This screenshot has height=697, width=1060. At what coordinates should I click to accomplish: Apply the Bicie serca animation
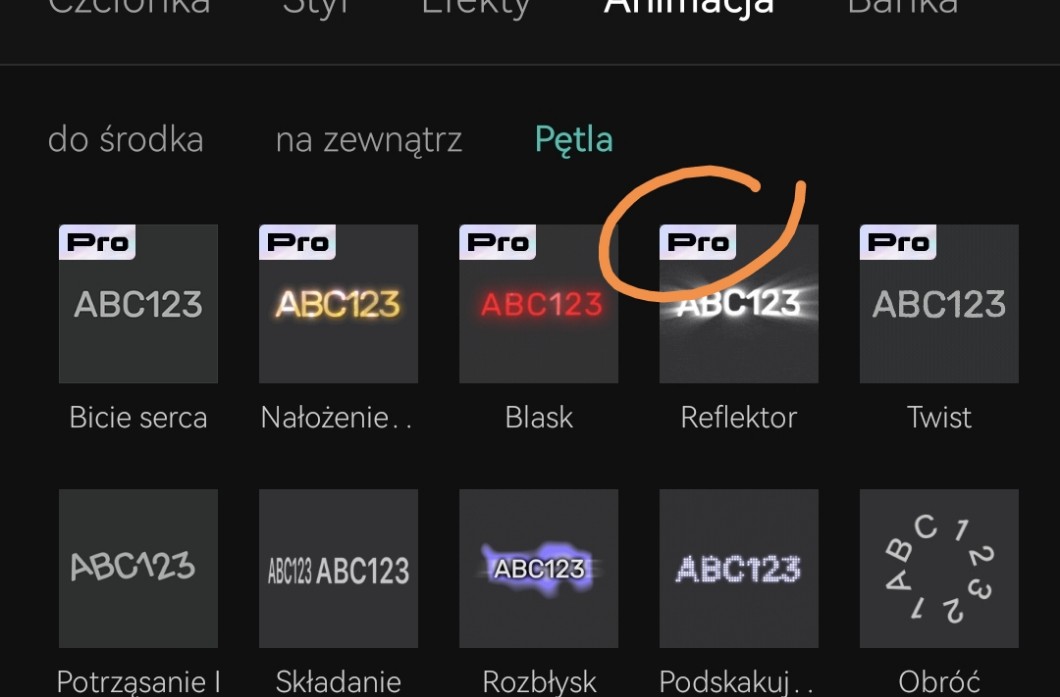click(x=138, y=304)
